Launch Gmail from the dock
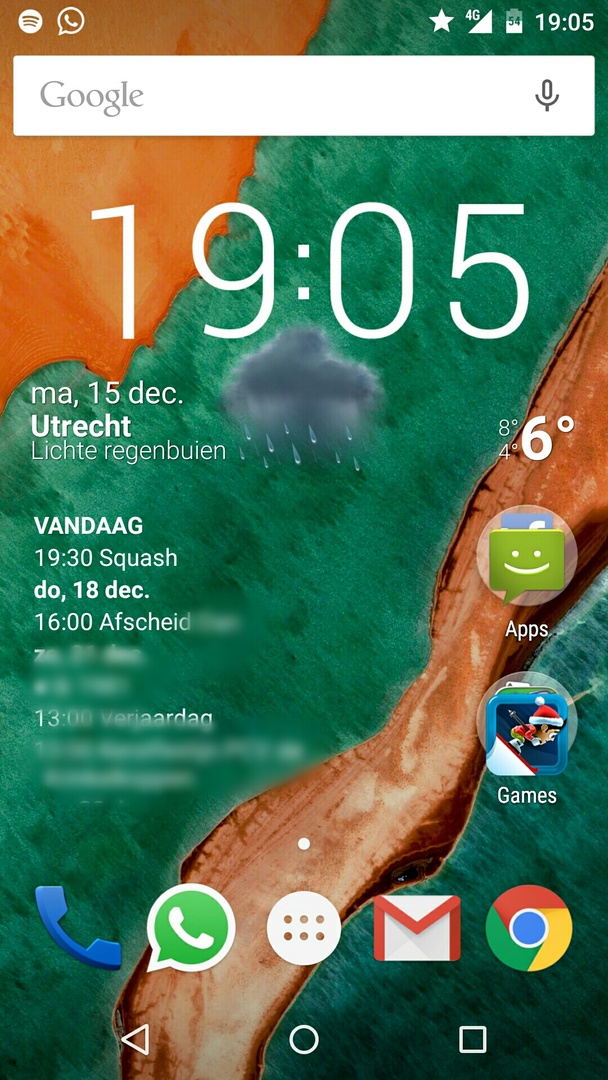The image size is (608, 1080). pos(417,929)
